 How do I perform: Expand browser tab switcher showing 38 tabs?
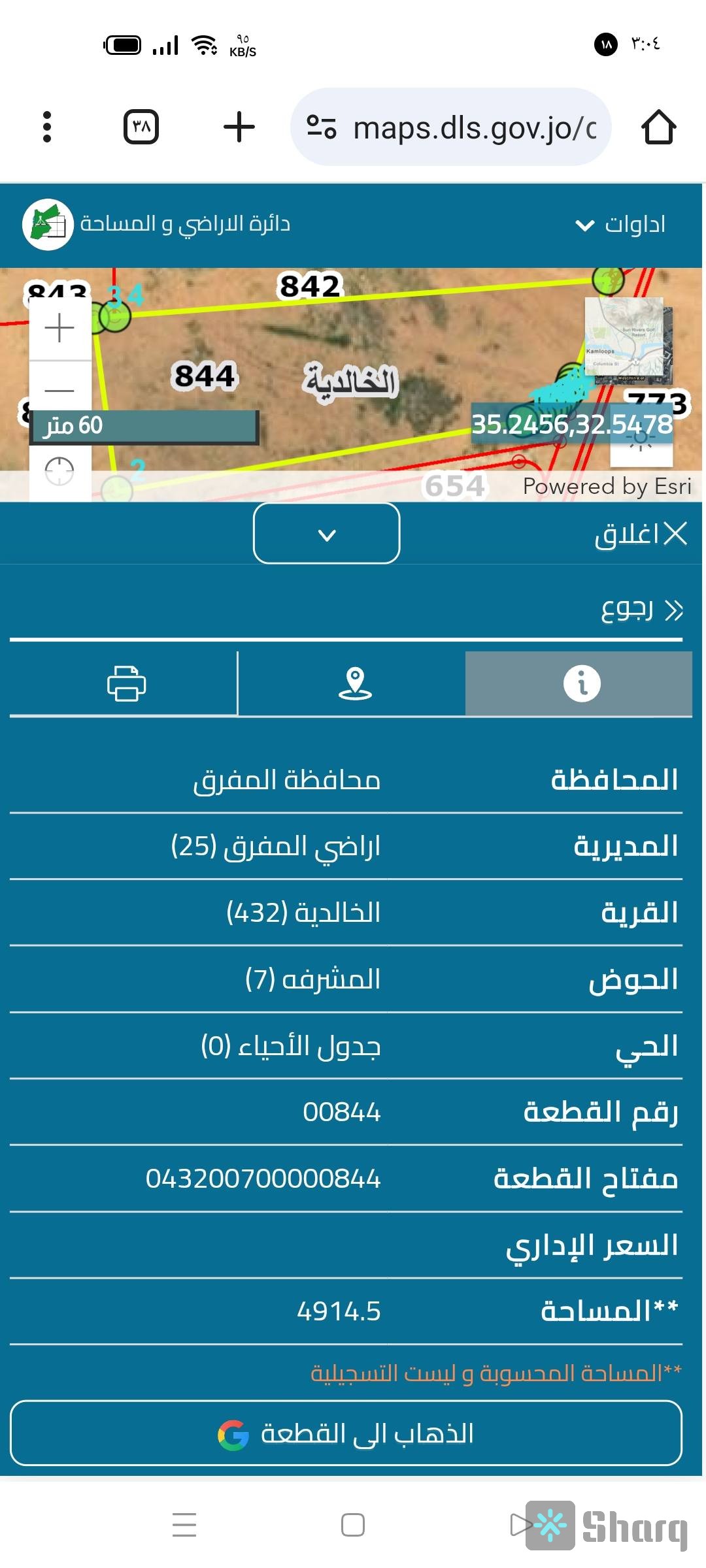coord(141,127)
